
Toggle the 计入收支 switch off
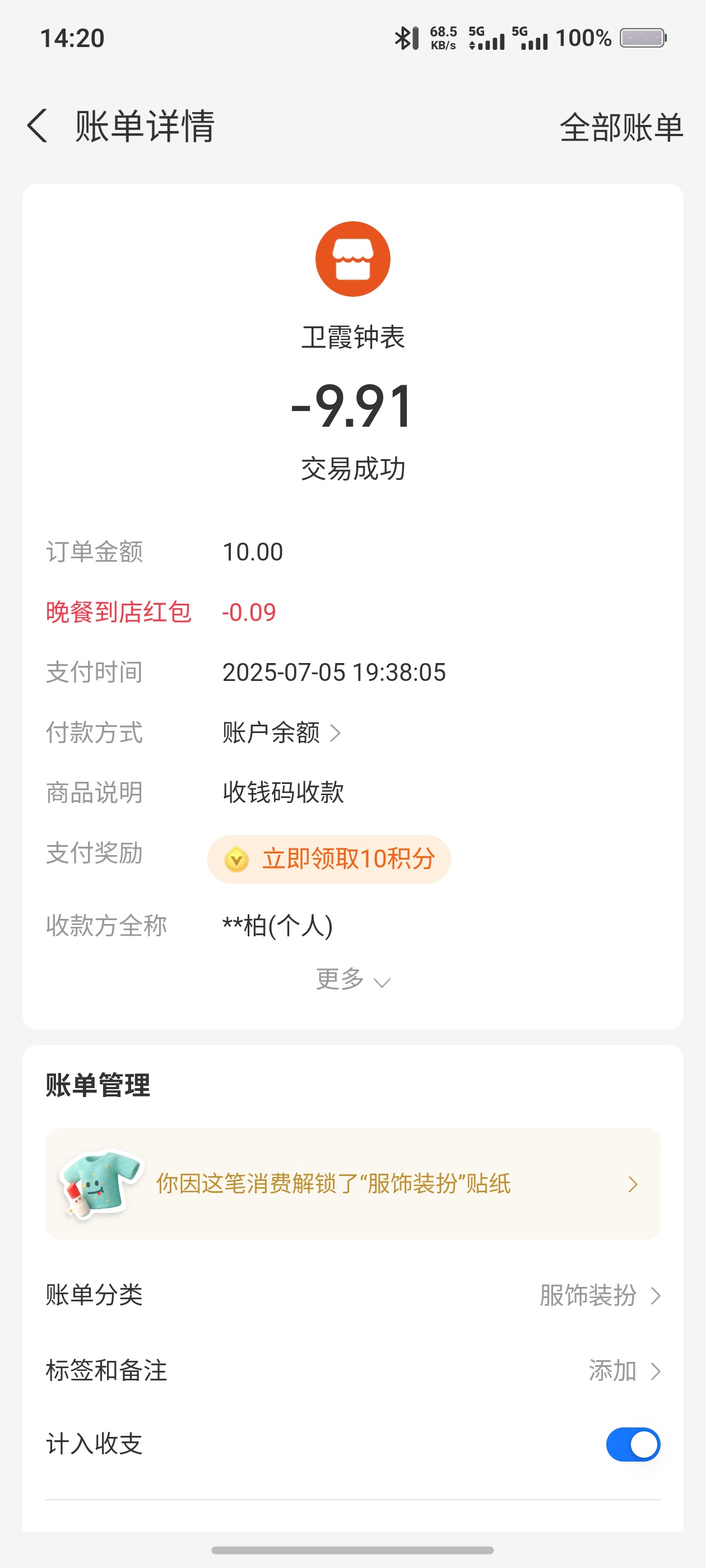point(633,1444)
